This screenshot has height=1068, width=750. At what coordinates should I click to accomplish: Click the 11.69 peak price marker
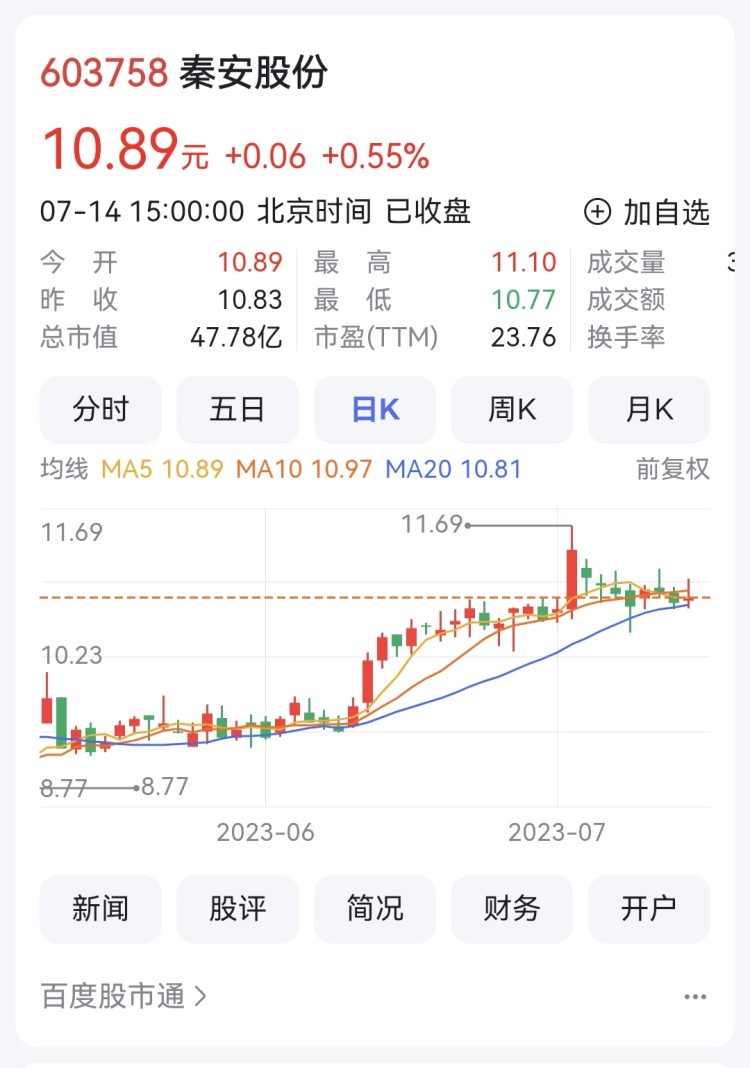tap(432, 523)
